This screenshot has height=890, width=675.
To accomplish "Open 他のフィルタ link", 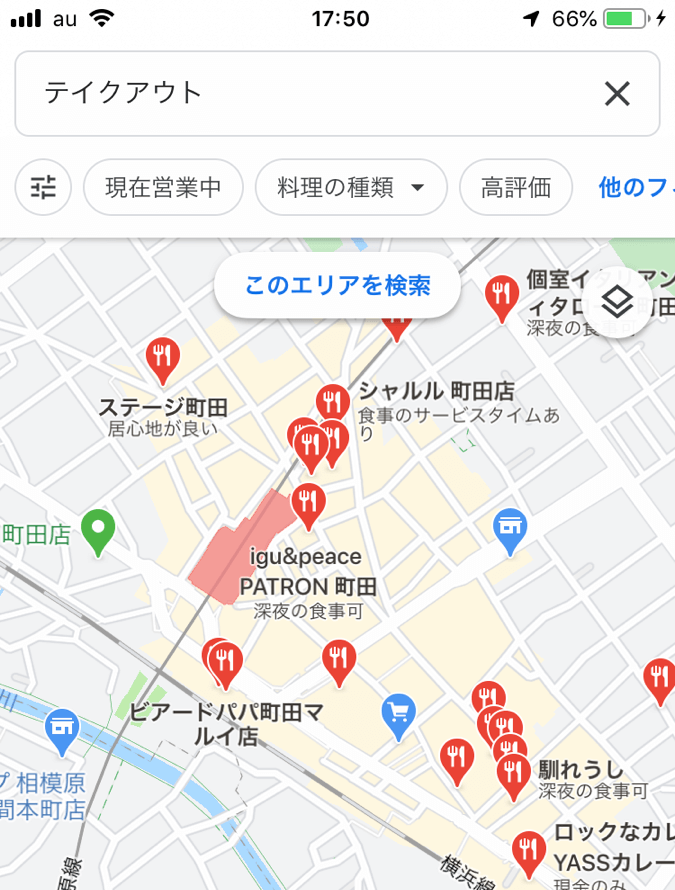I will (x=635, y=187).
